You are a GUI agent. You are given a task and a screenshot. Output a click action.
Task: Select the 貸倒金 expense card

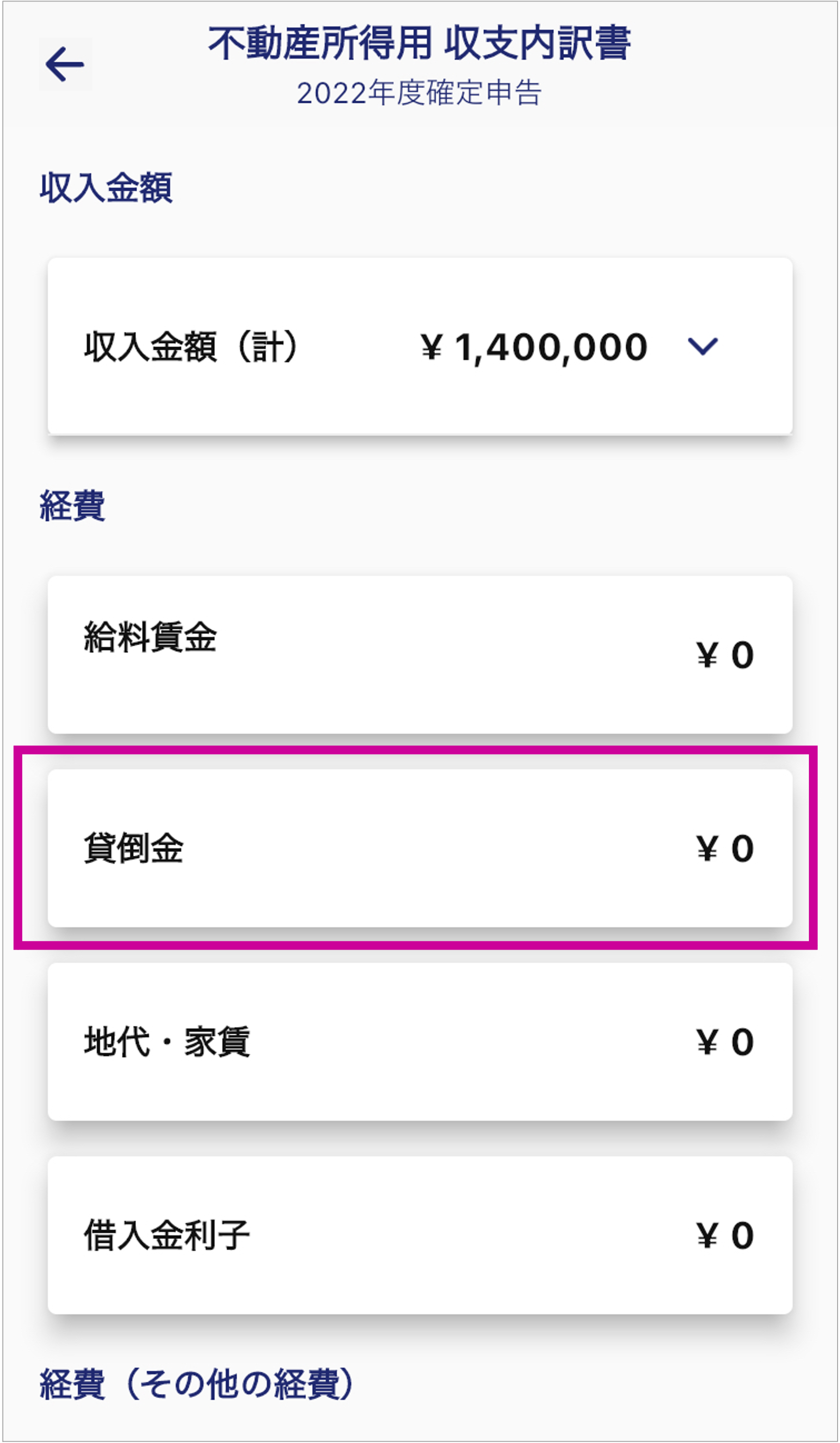[420, 848]
